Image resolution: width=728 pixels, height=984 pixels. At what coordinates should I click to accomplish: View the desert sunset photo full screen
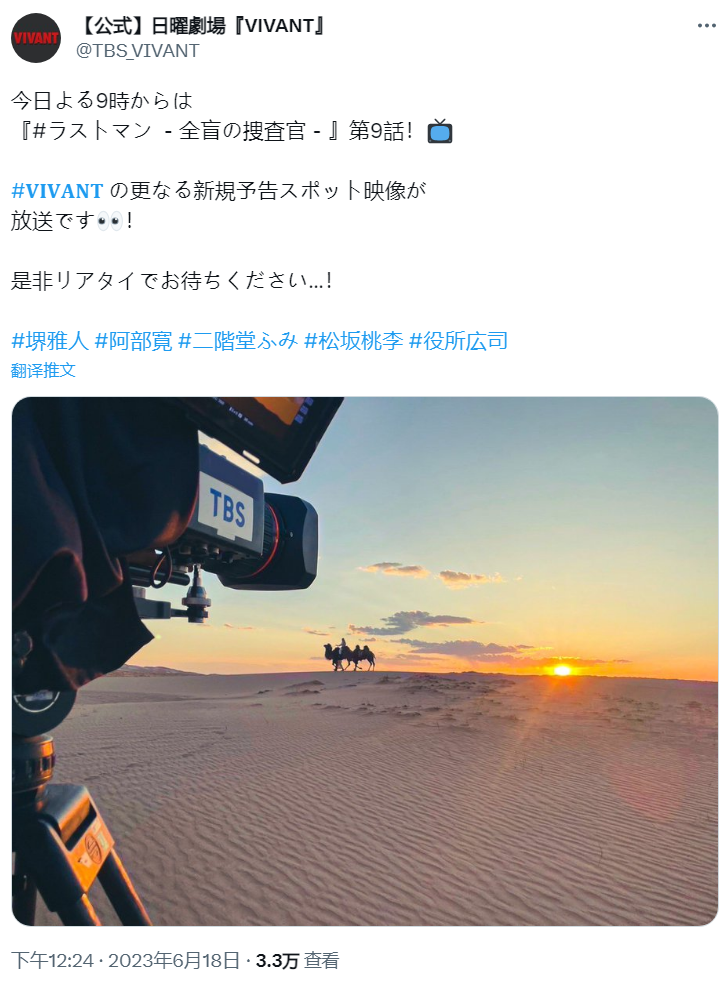click(365, 660)
